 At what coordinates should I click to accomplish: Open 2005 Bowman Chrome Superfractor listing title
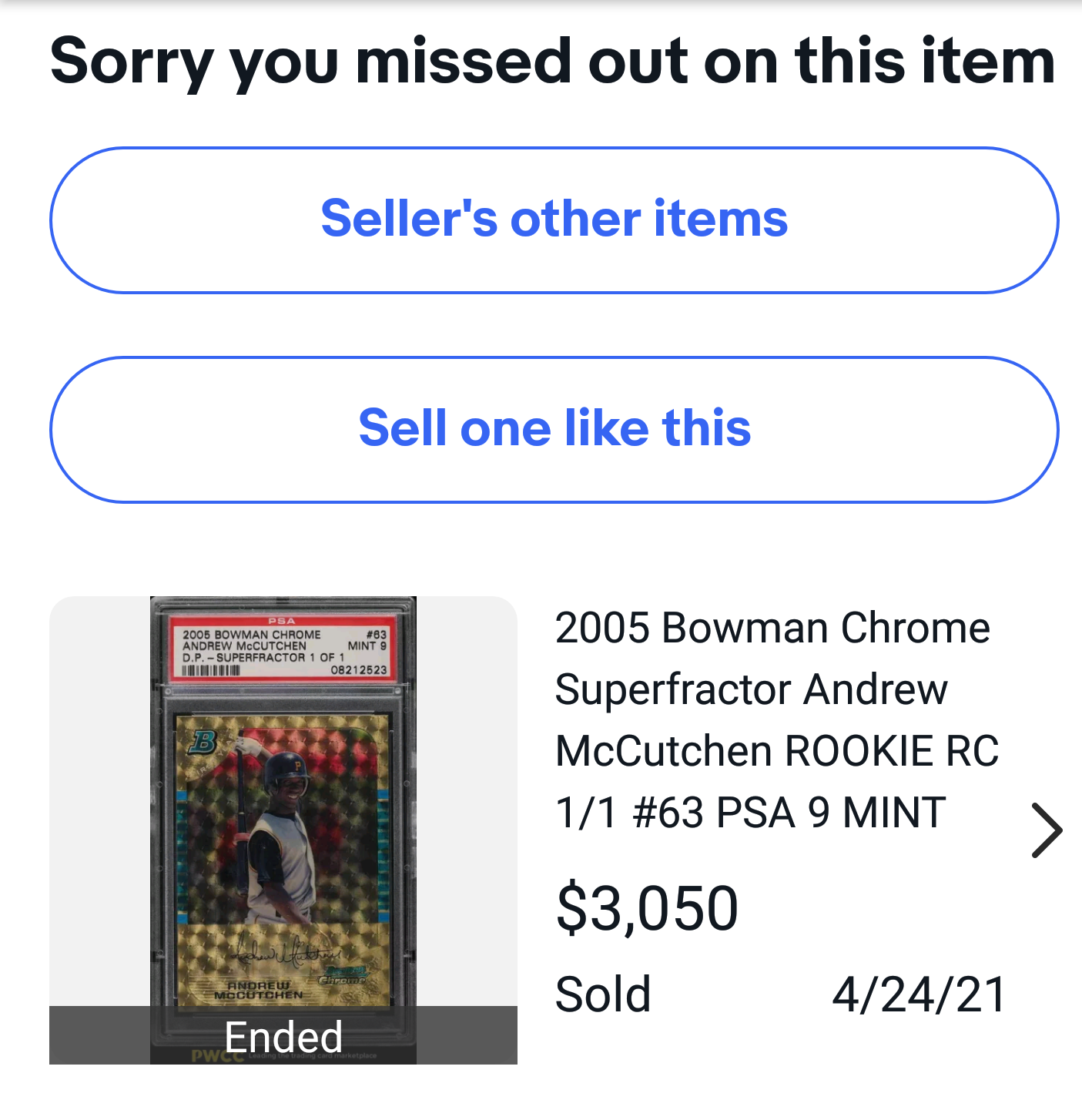pos(776,719)
